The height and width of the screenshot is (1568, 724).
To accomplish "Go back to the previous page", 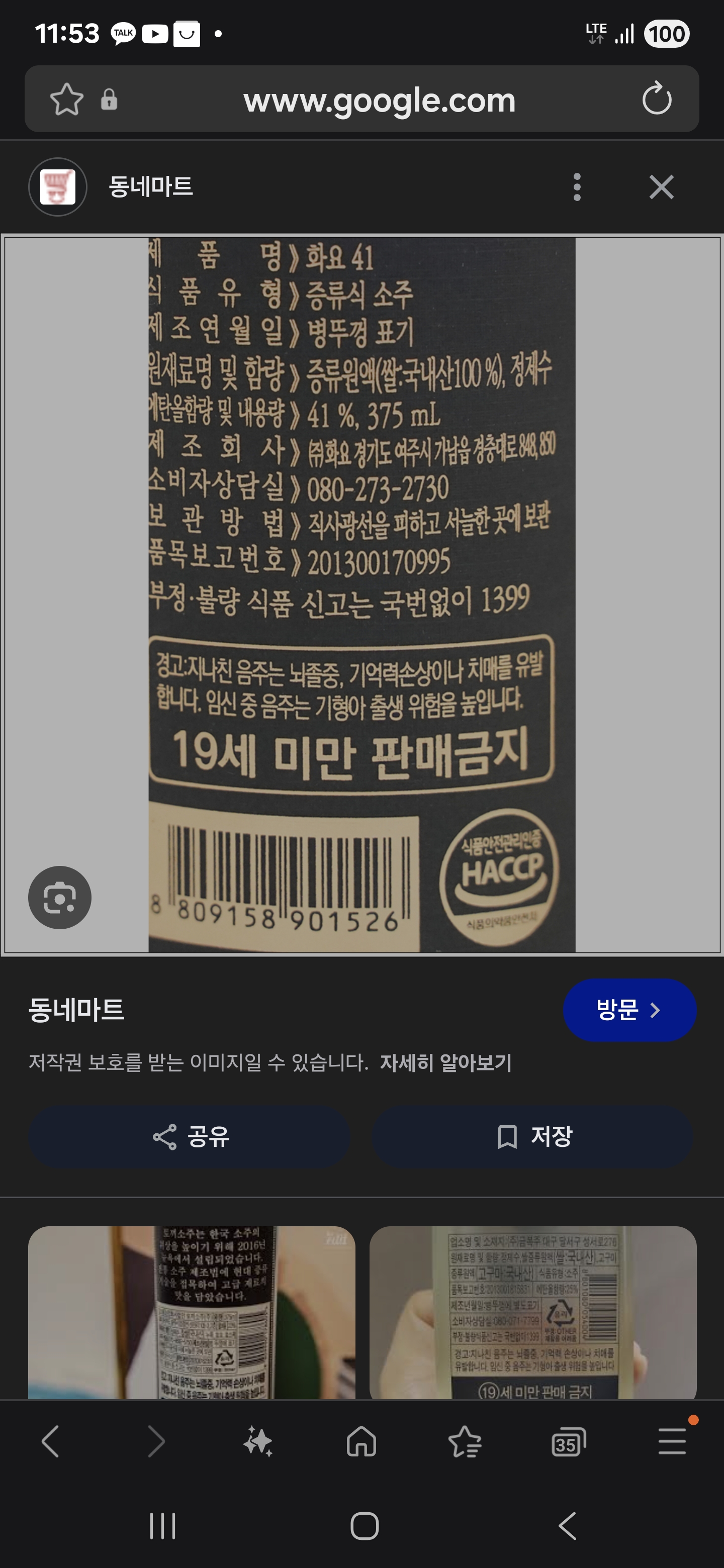I will [51, 1442].
